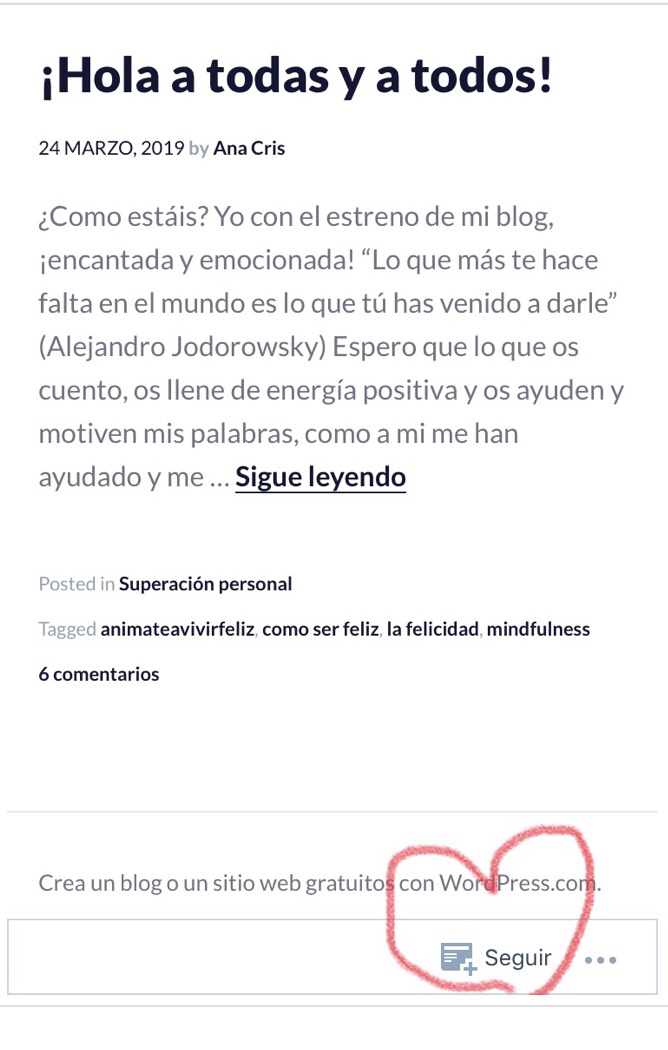Viewport: 668px width, 1050px height.
Task: Show posts tagged mindfulness
Action: 538,629
